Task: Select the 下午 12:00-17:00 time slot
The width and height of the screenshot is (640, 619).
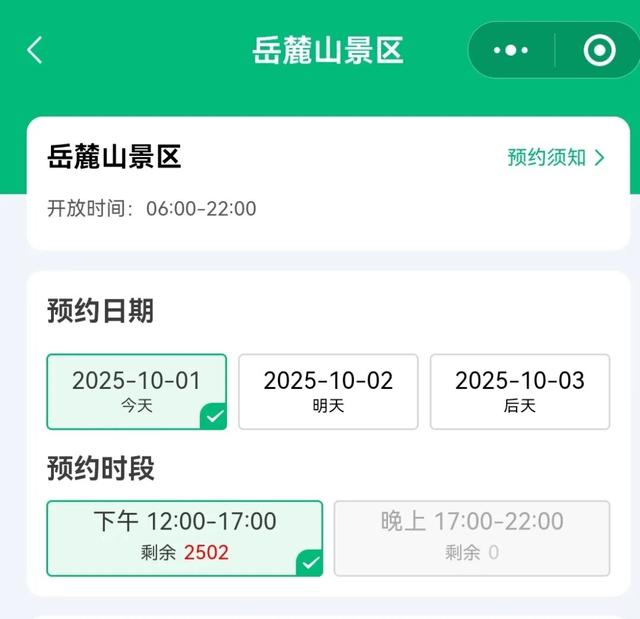Action: (185, 537)
